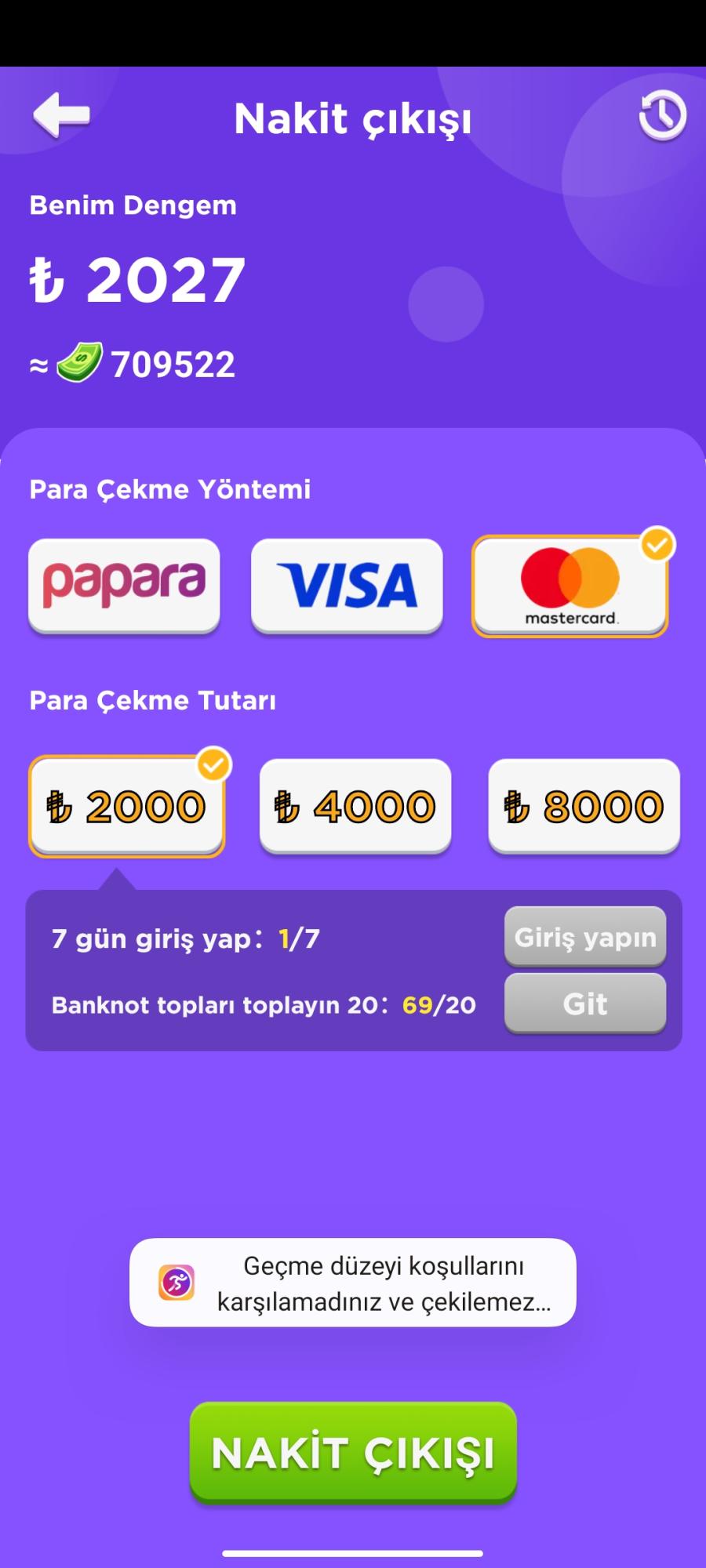Select the Mastercard payment method logo
The width and height of the screenshot is (706, 1568).
570,586
